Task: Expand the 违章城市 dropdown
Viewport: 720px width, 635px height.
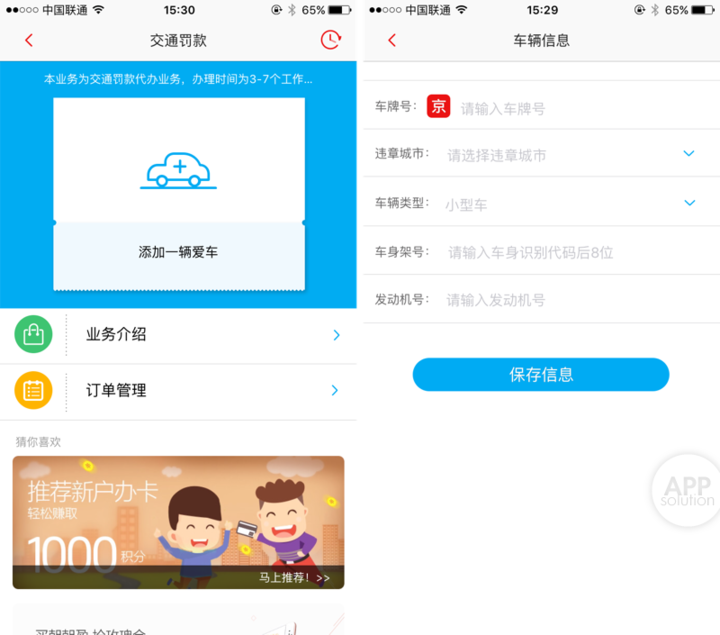Action: [689, 154]
